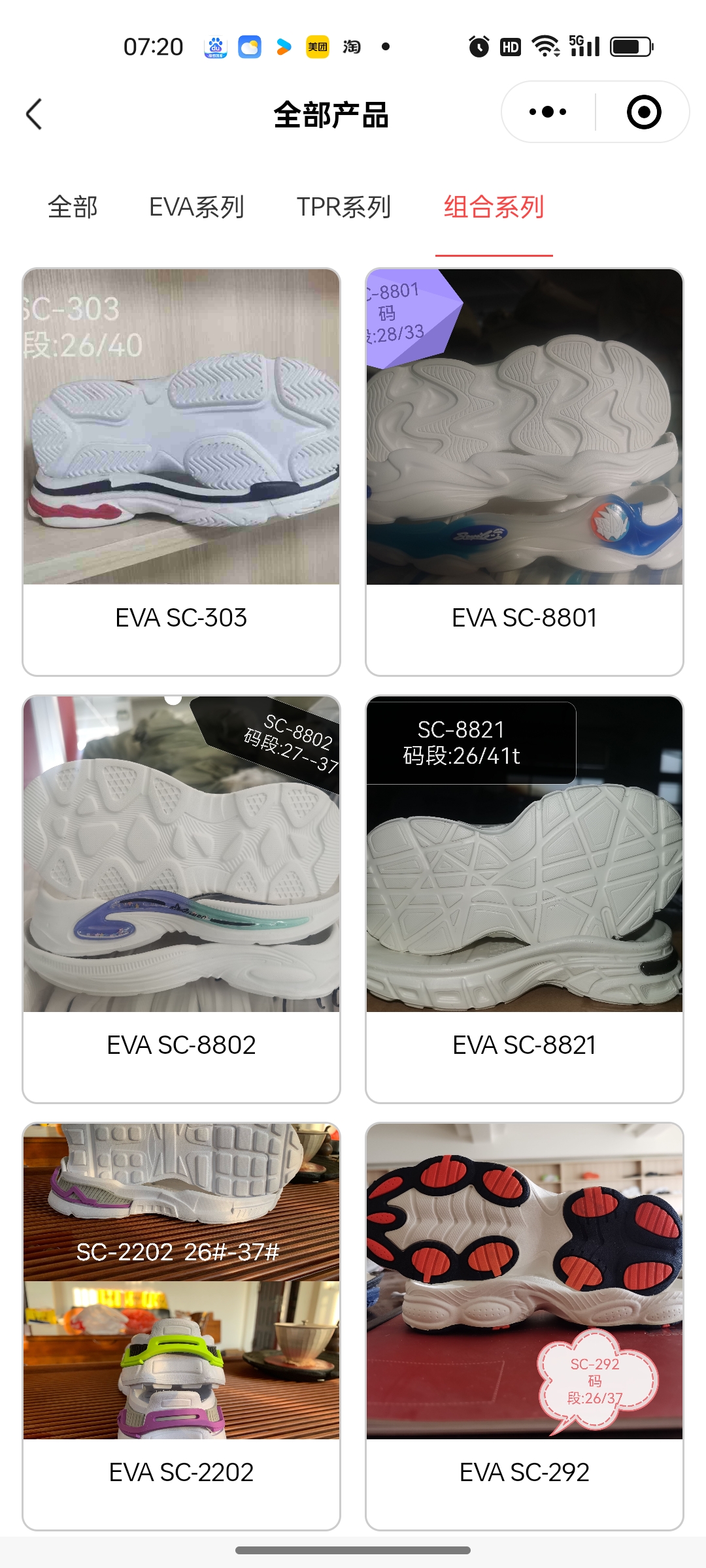Viewport: 706px width, 1568px height.
Task: Open the EVA SC-303 product card
Action: [x=181, y=471]
